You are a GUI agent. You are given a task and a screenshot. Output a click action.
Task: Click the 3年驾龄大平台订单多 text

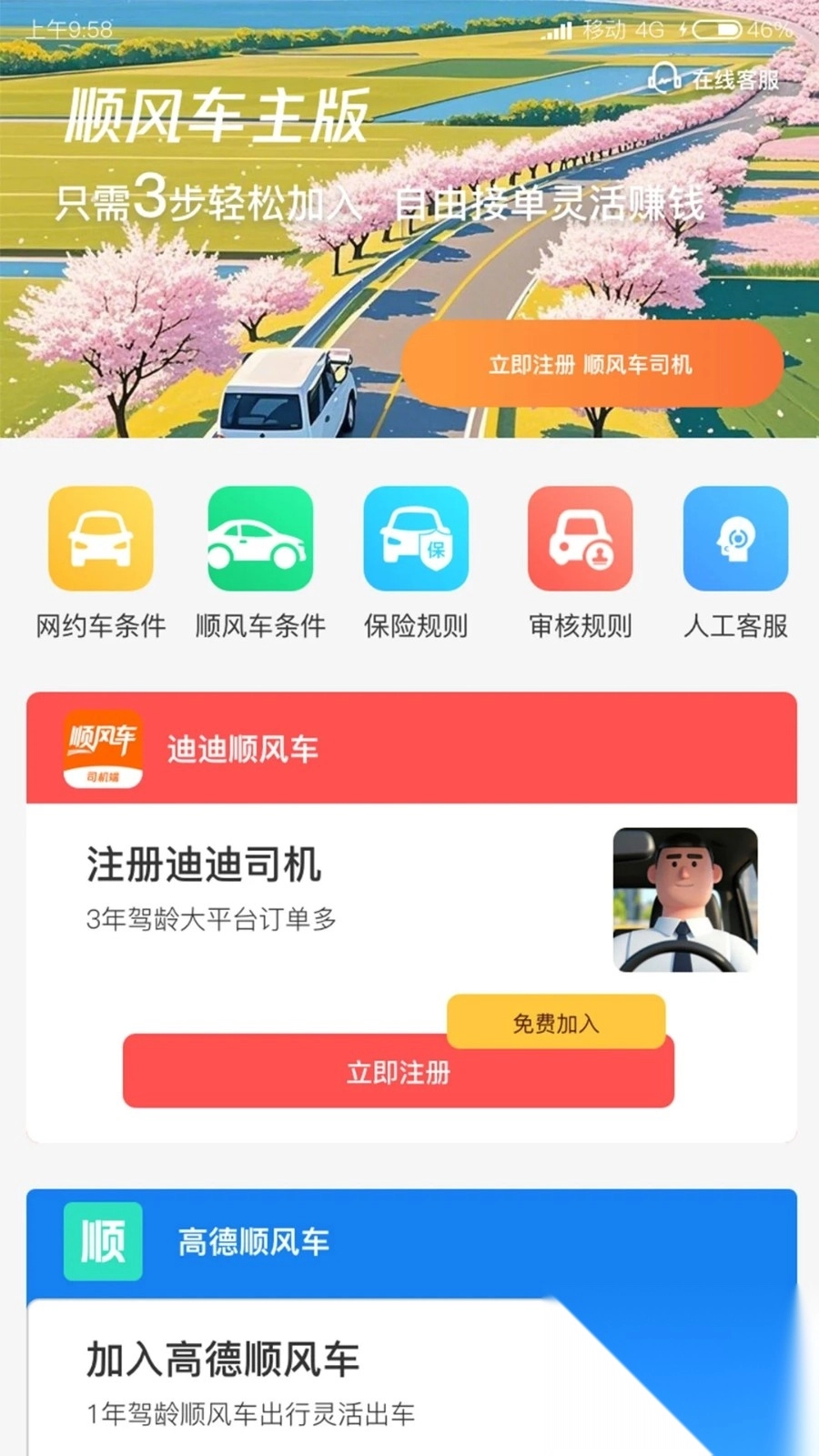(x=212, y=920)
